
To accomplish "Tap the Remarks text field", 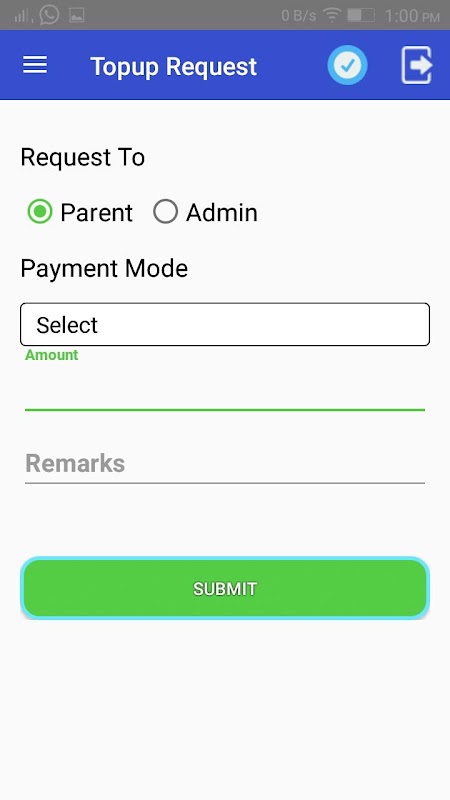I will [x=225, y=463].
